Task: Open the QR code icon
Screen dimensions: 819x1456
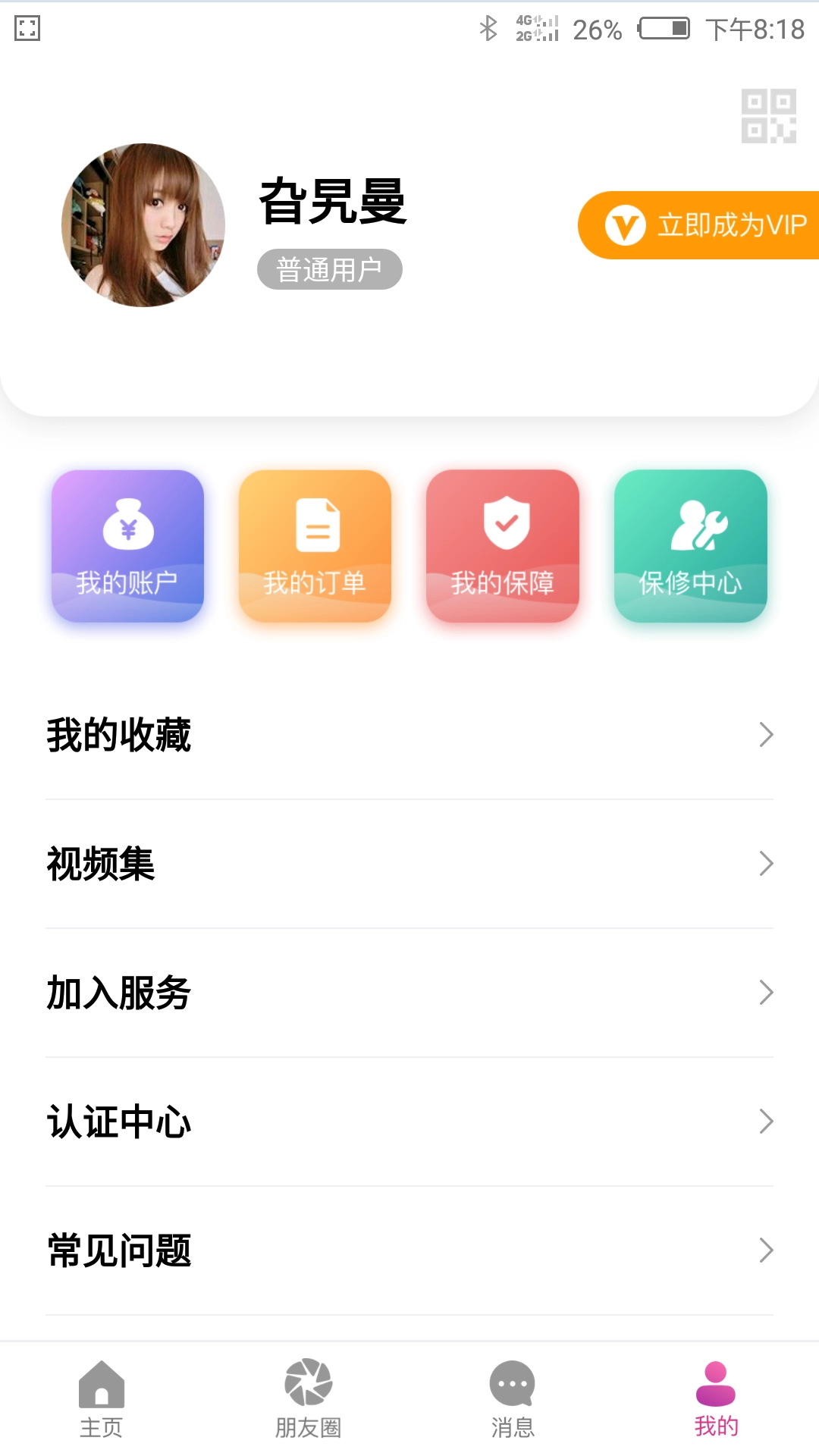Action: (x=768, y=116)
